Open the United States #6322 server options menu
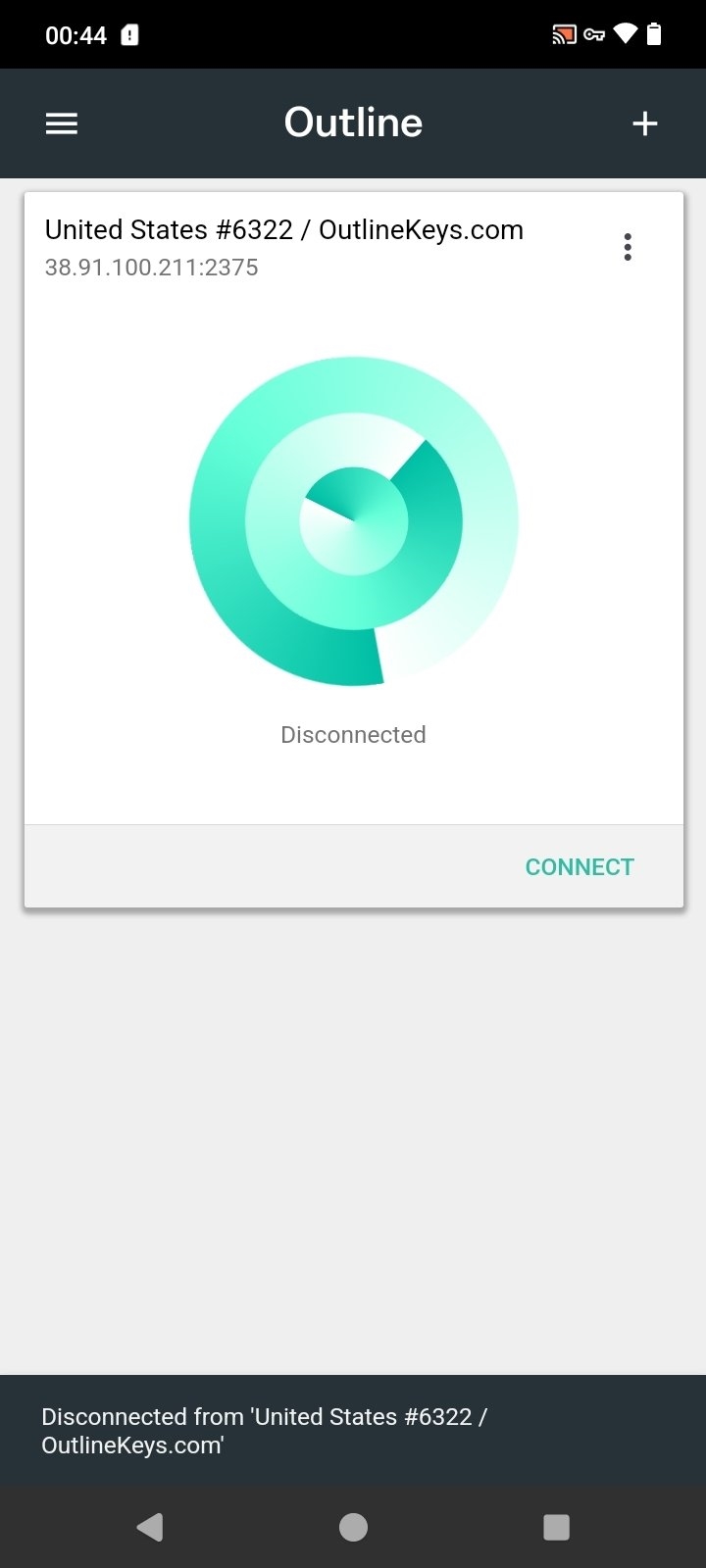This screenshot has width=706, height=1568. point(628,247)
